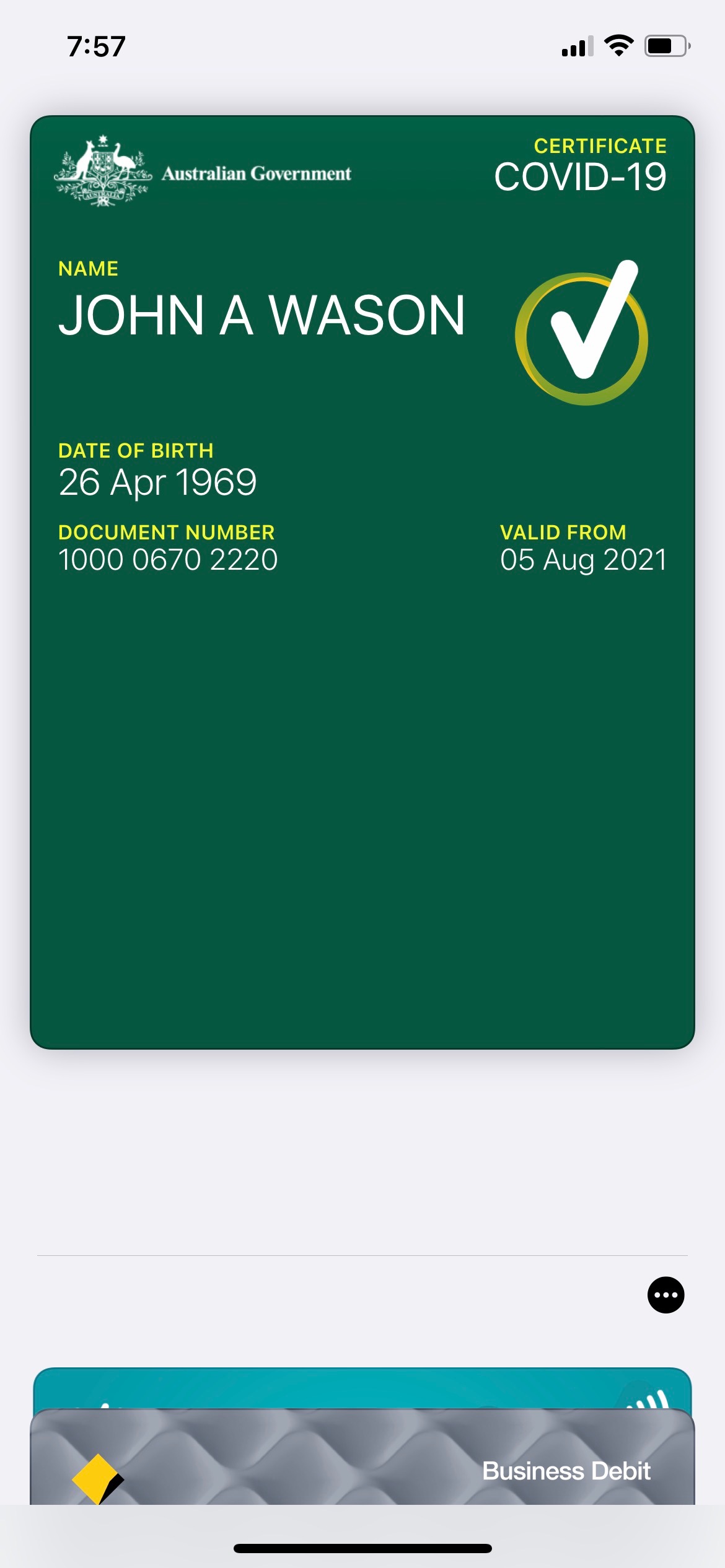Select the teal card behind Business Debit
The height and width of the screenshot is (1568, 725).
(x=362, y=1387)
